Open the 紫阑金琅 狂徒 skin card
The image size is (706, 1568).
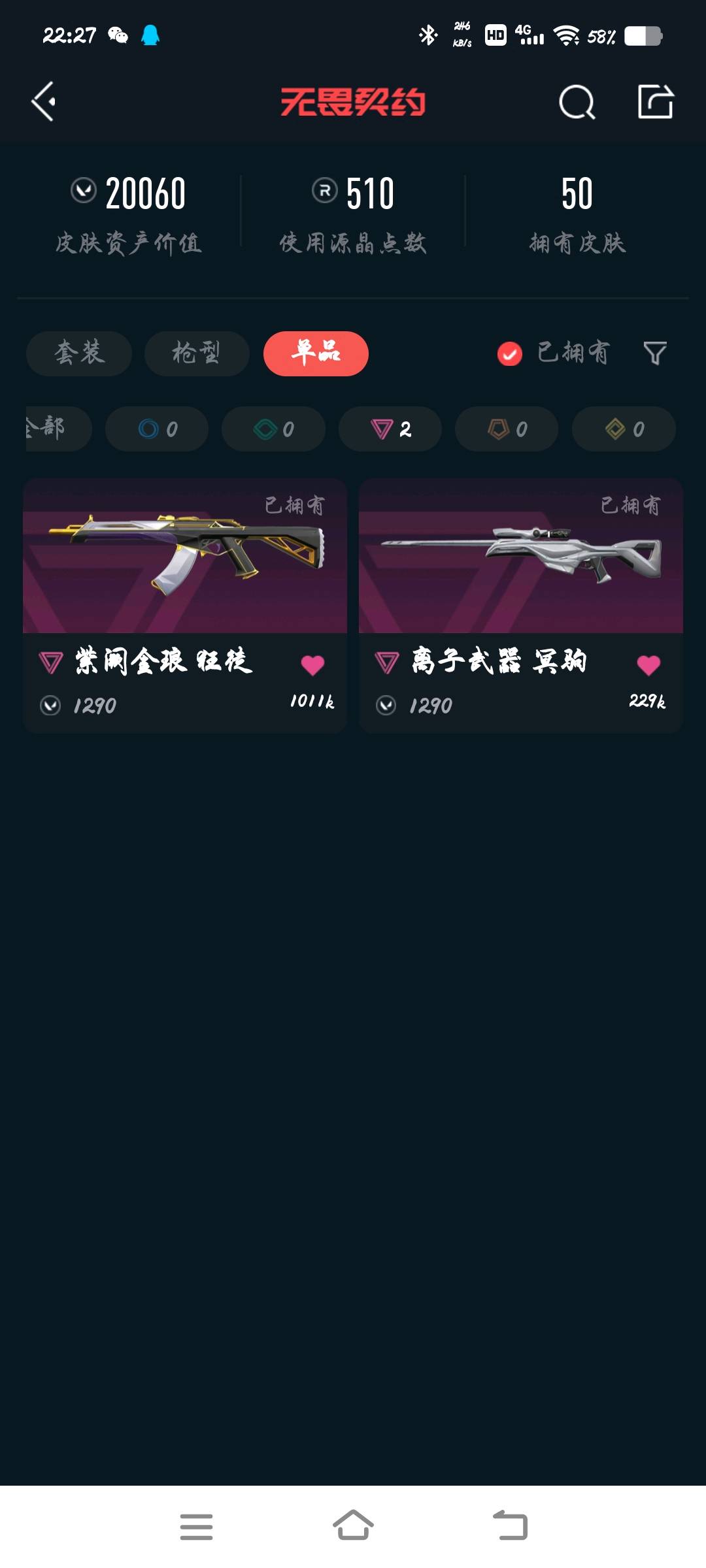coord(185,605)
